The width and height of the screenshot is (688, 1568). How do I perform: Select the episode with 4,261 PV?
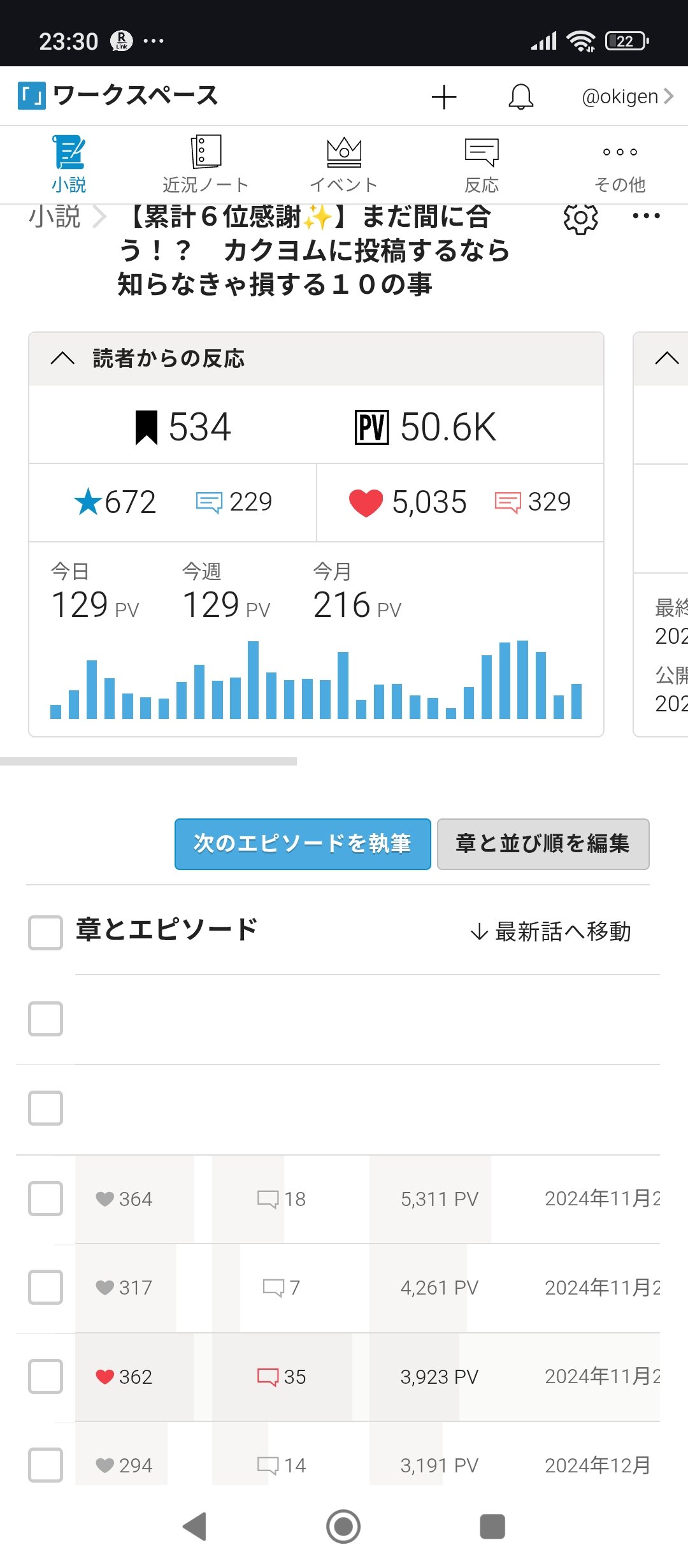click(x=46, y=1287)
